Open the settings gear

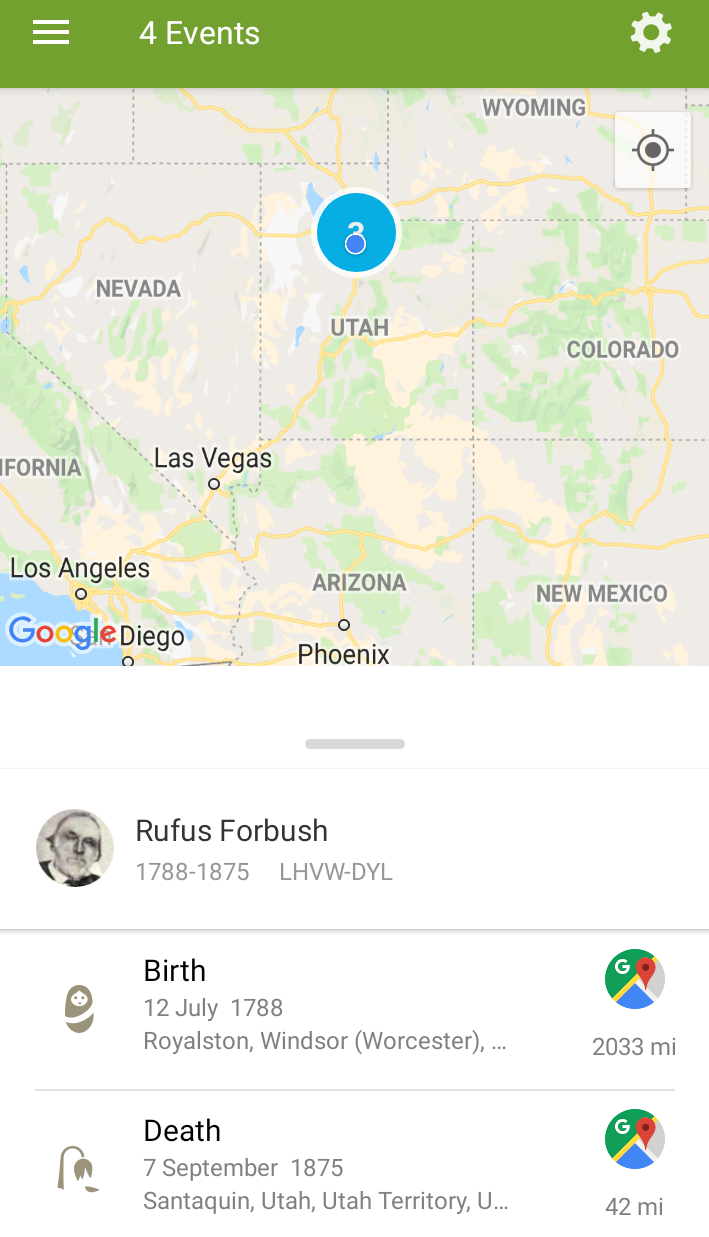click(651, 34)
